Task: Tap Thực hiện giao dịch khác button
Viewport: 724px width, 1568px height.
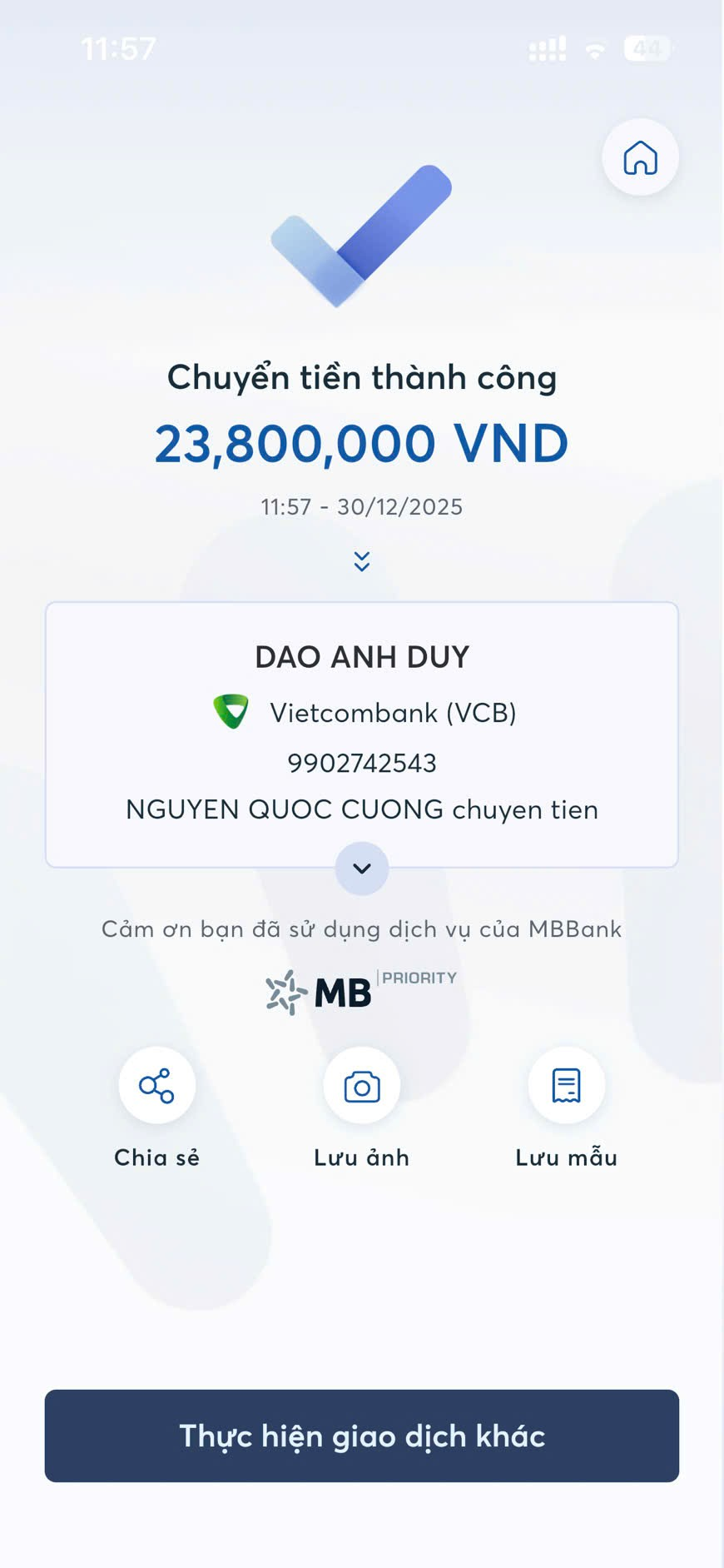Action: (361, 1436)
